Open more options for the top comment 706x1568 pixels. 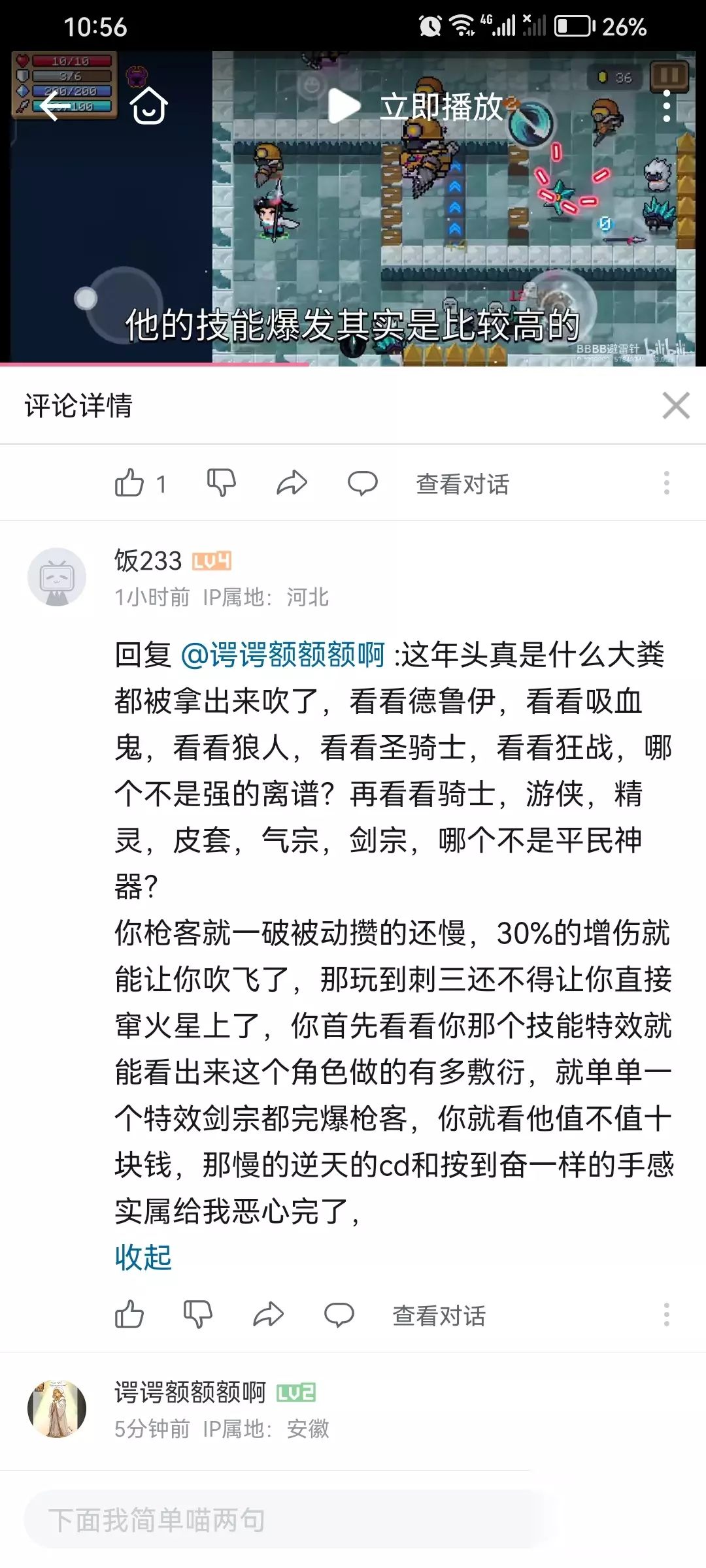[666, 483]
